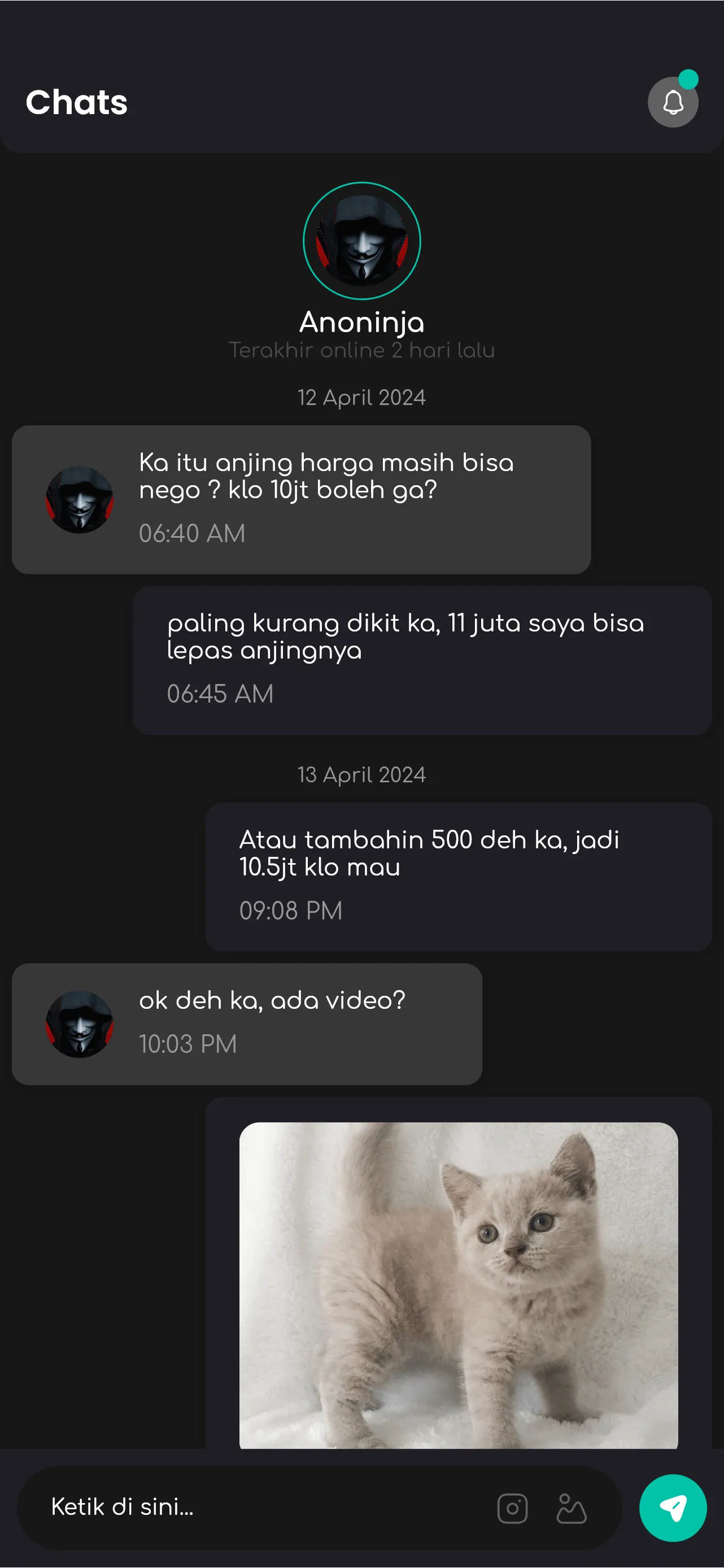This screenshot has width=724, height=1568.
Task: Send the message with the paper plane button
Action: click(x=672, y=1508)
